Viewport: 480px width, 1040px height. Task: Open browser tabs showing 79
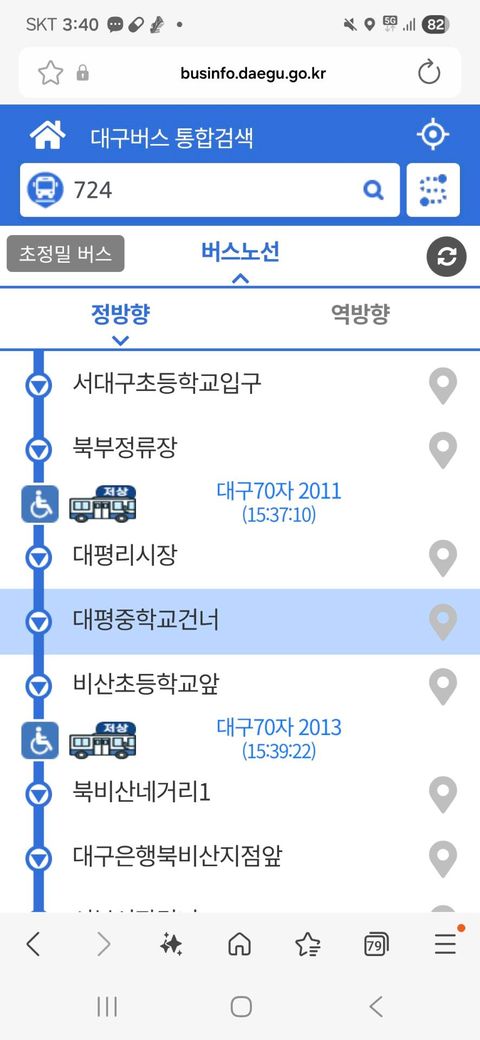point(376,944)
